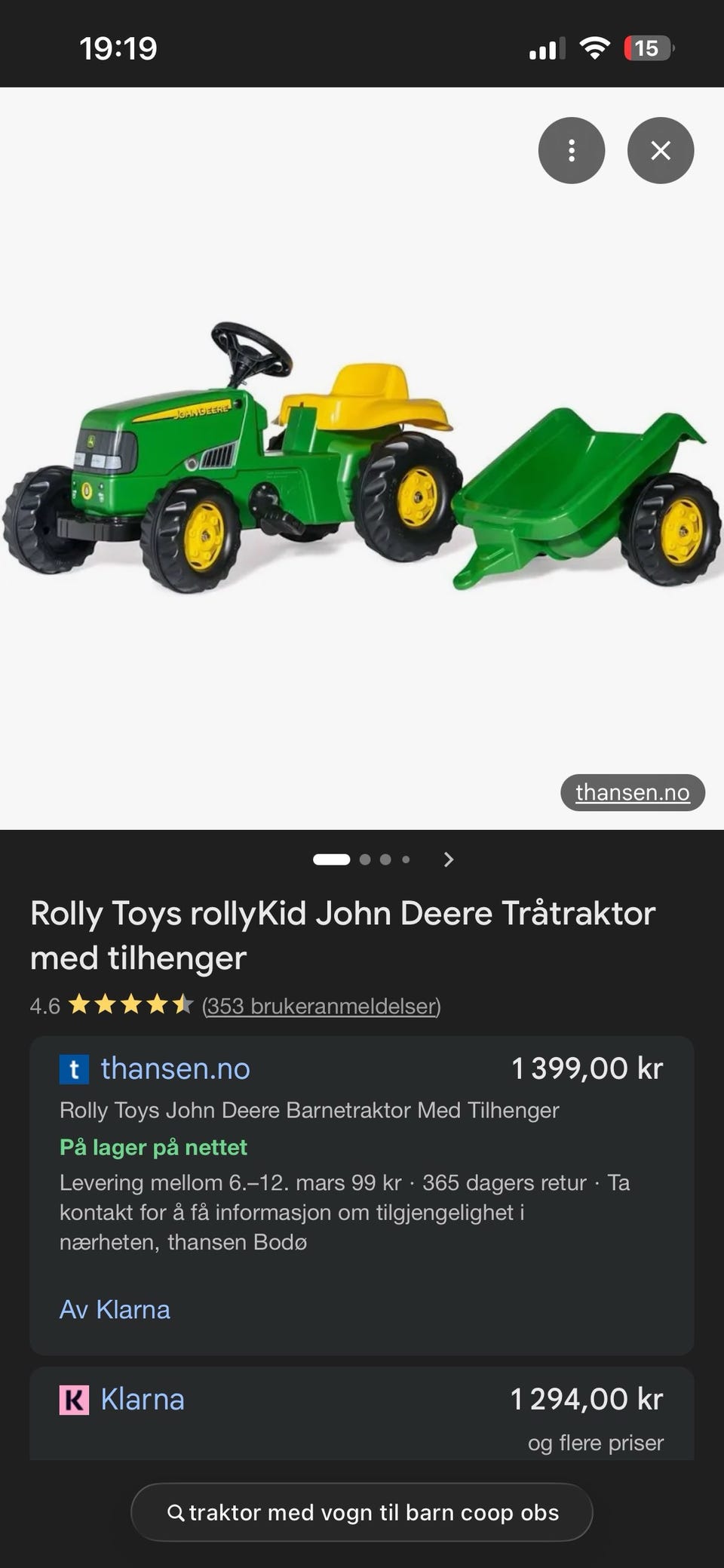
Task: Close the product overlay
Action: pos(661,150)
